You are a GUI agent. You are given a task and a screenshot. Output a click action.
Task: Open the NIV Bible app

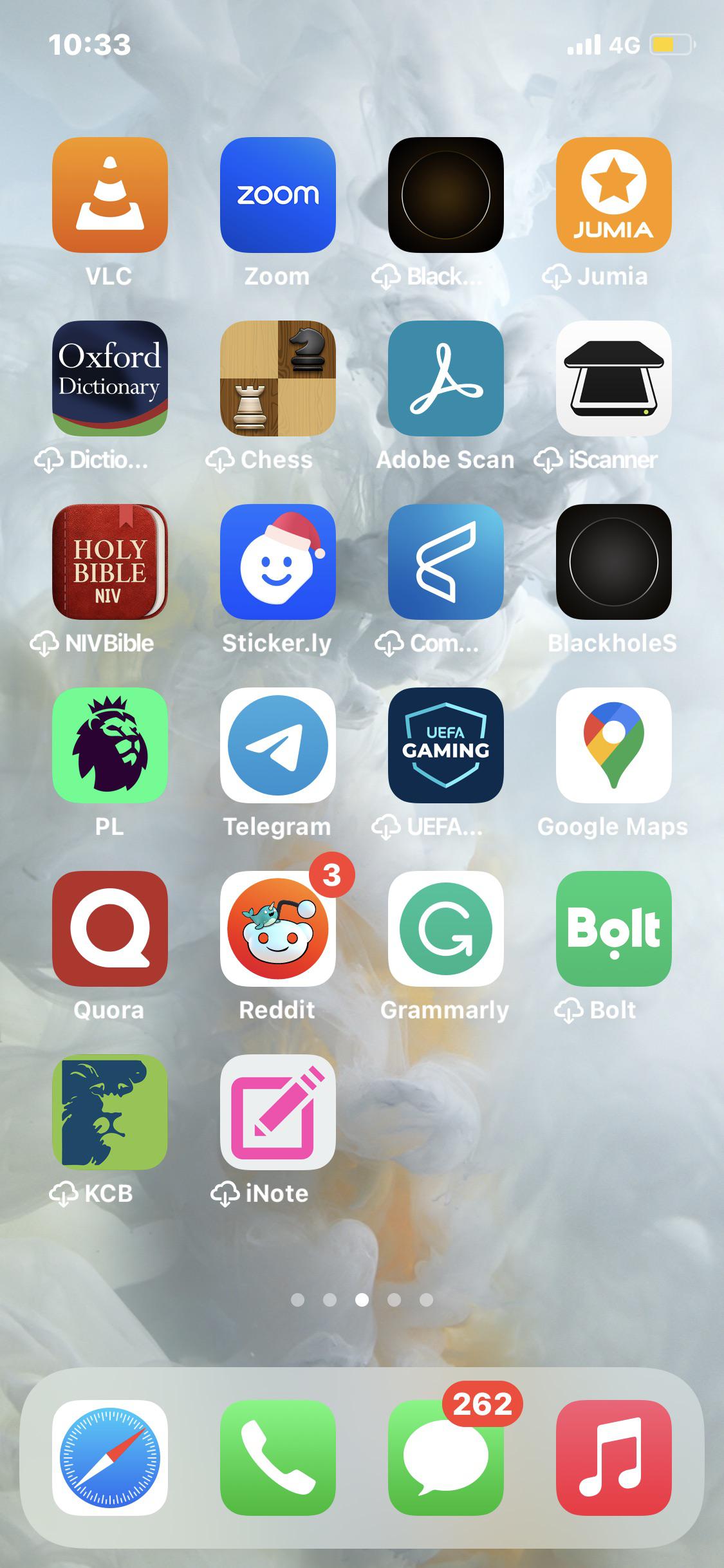[x=109, y=561]
